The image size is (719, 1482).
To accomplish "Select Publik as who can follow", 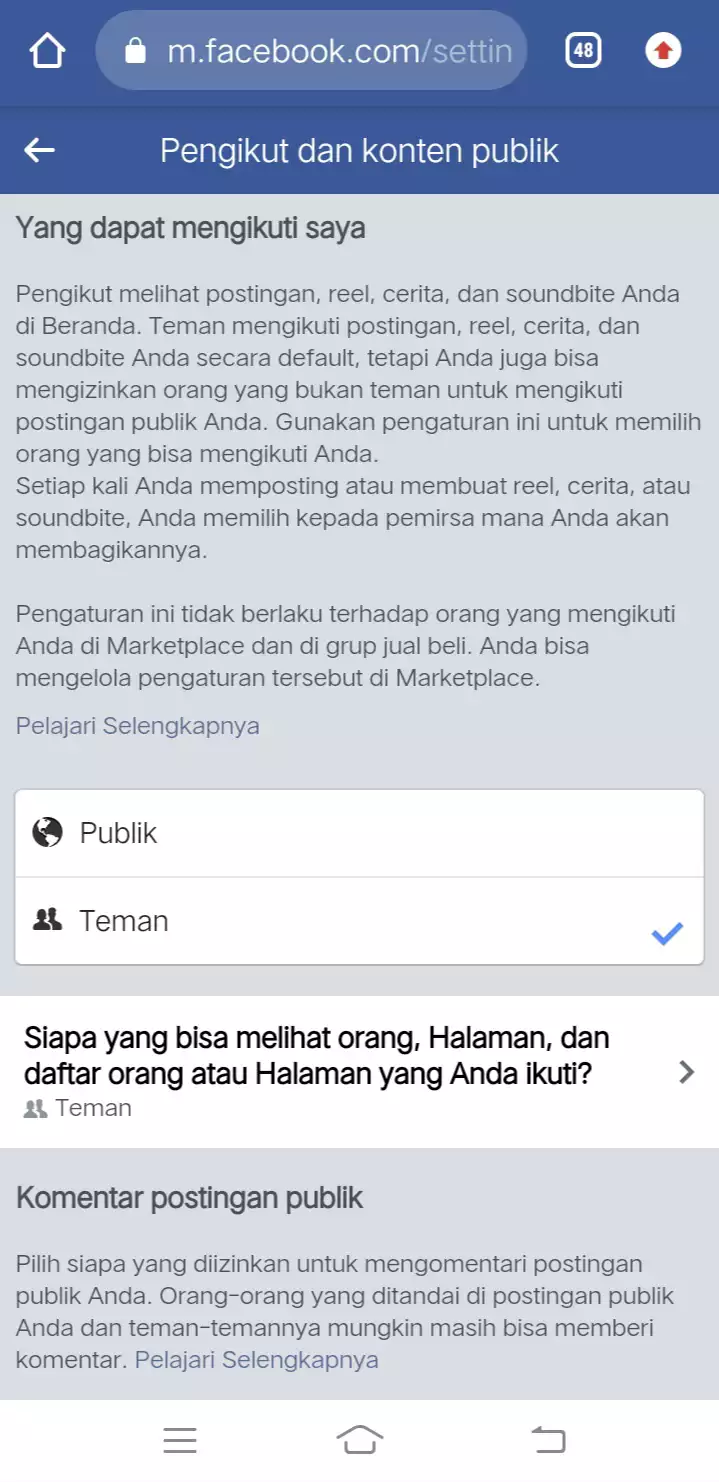I will [x=359, y=833].
